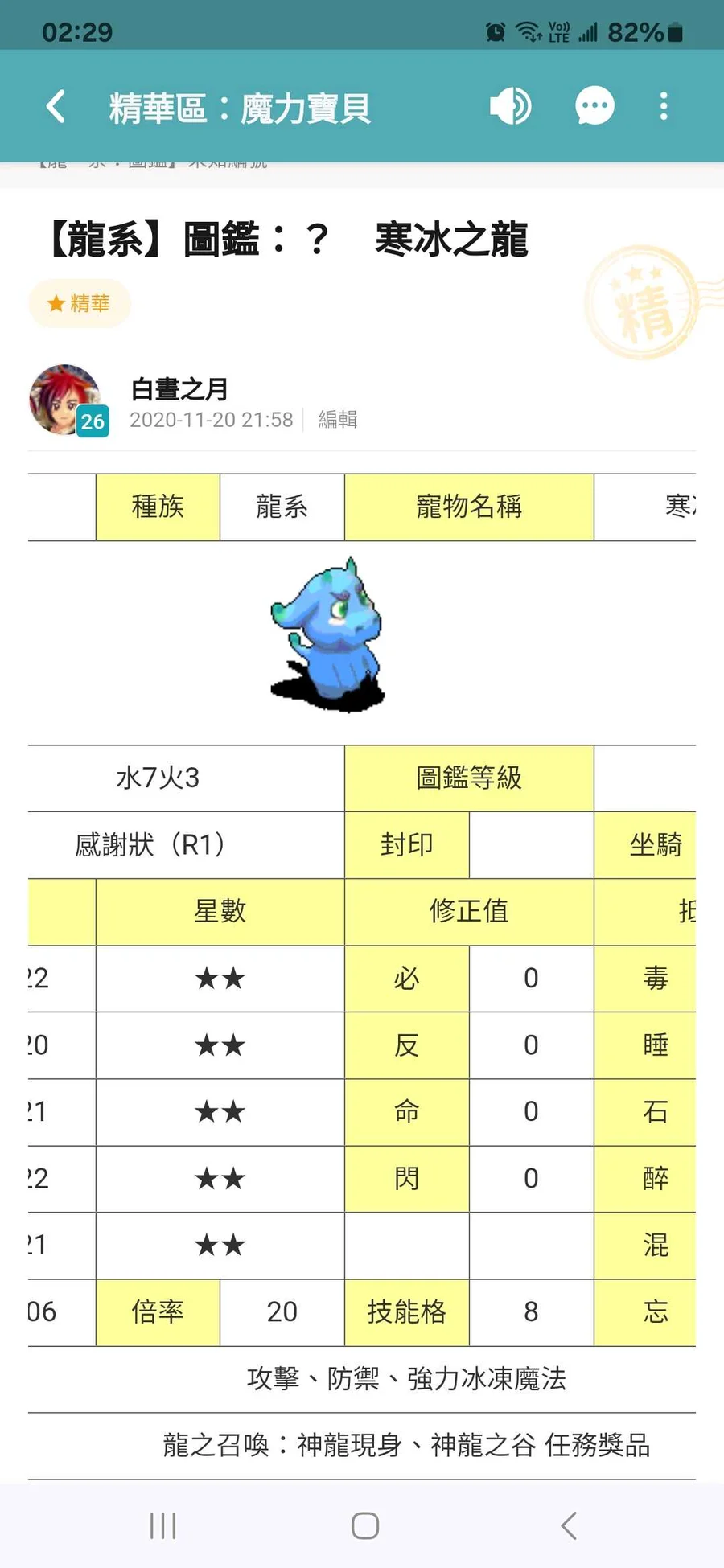Viewport: 724px width, 1568px height.
Task: Tap the 編輯 link beside the date
Action: tap(338, 420)
